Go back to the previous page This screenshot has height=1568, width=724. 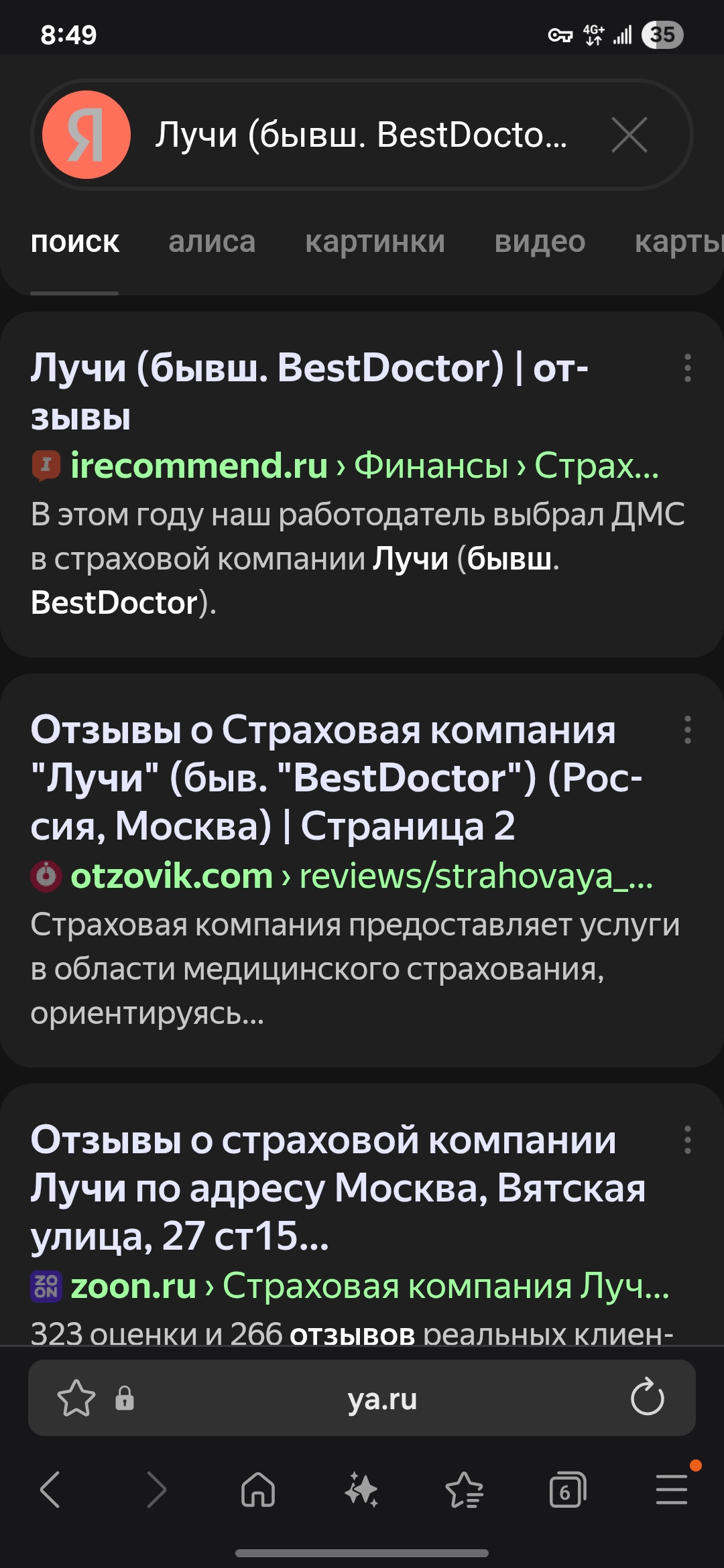click(x=51, y=1490)
